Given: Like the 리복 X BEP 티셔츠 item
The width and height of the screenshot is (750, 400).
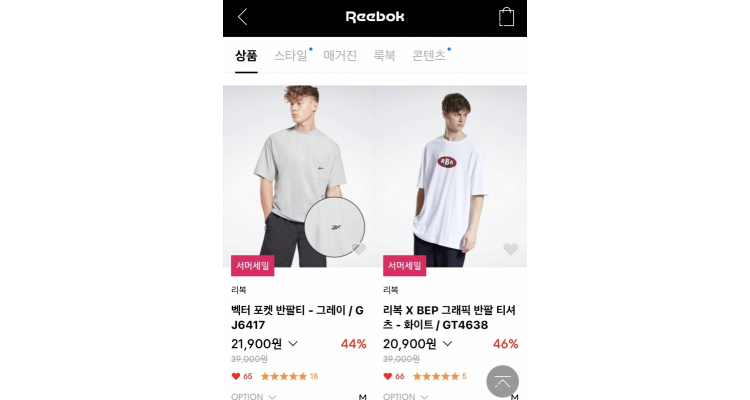Looking at the screenshot, I should click(510, 249).
